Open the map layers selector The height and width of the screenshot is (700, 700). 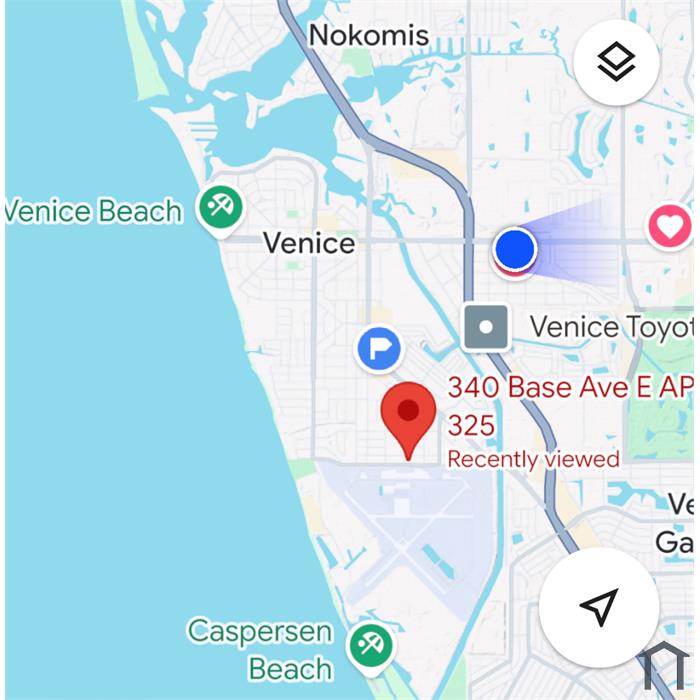(617, 63)
